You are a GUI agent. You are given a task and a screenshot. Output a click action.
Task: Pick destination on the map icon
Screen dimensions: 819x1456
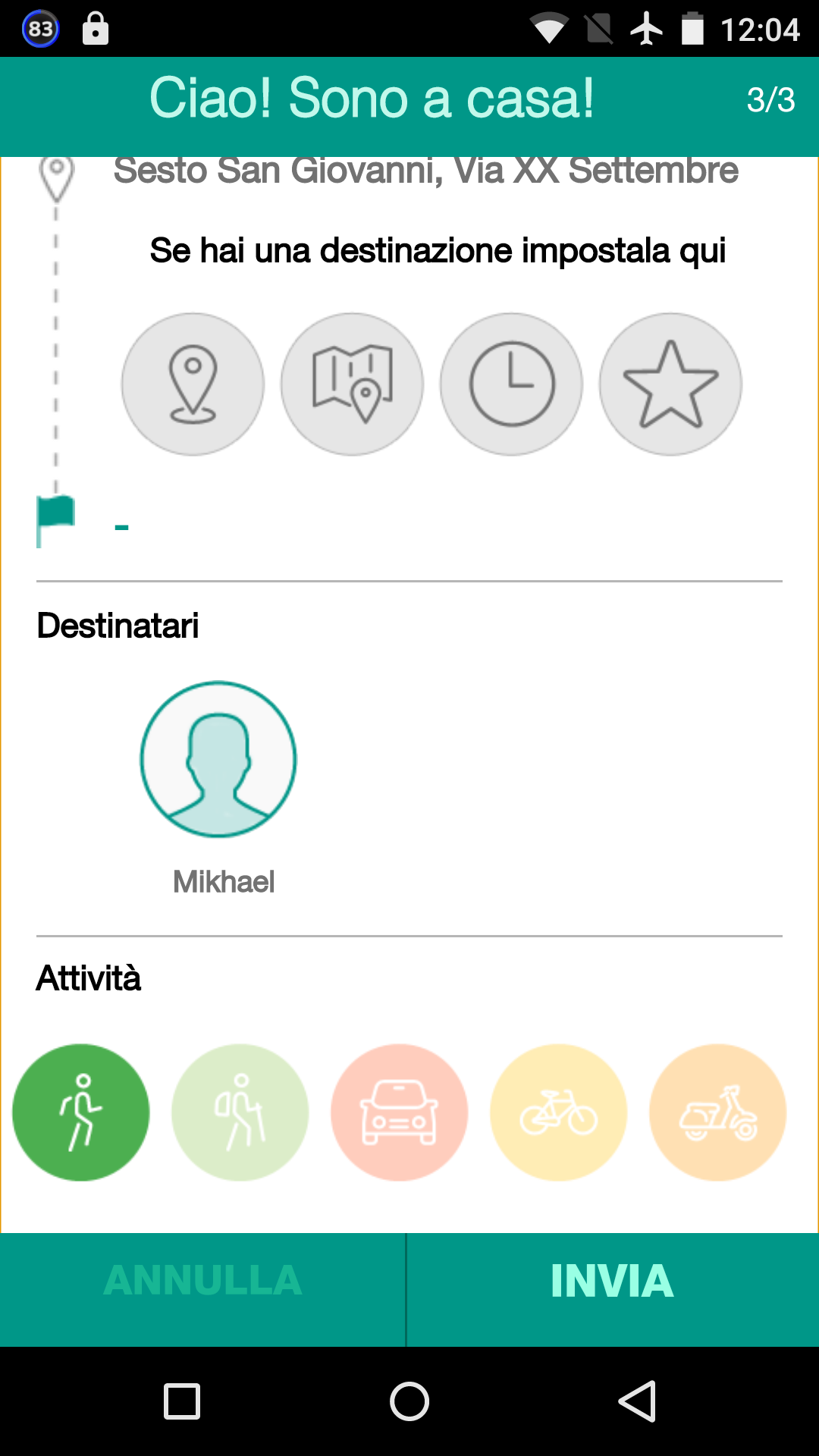coord(352,384)
